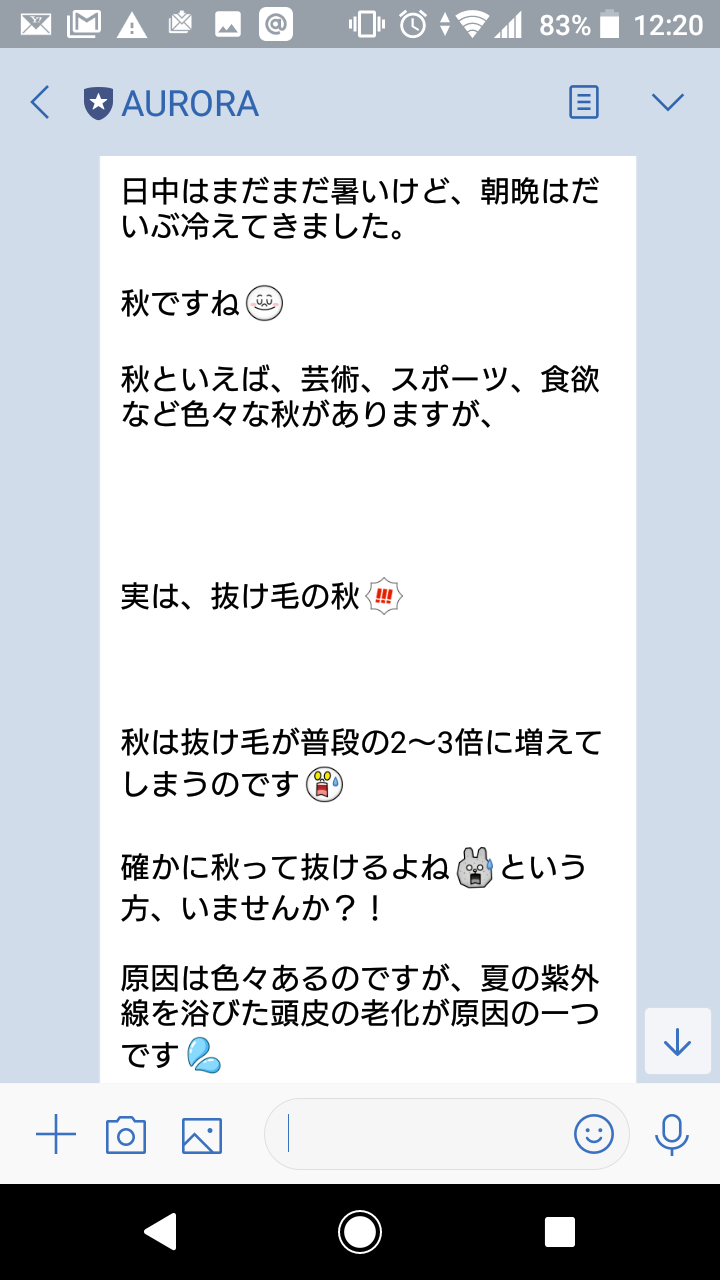Image resolution: width=720 pixels, height=1280 pixels.
Task: Open recent apps from navigation bar
Action: point(560,1232)
